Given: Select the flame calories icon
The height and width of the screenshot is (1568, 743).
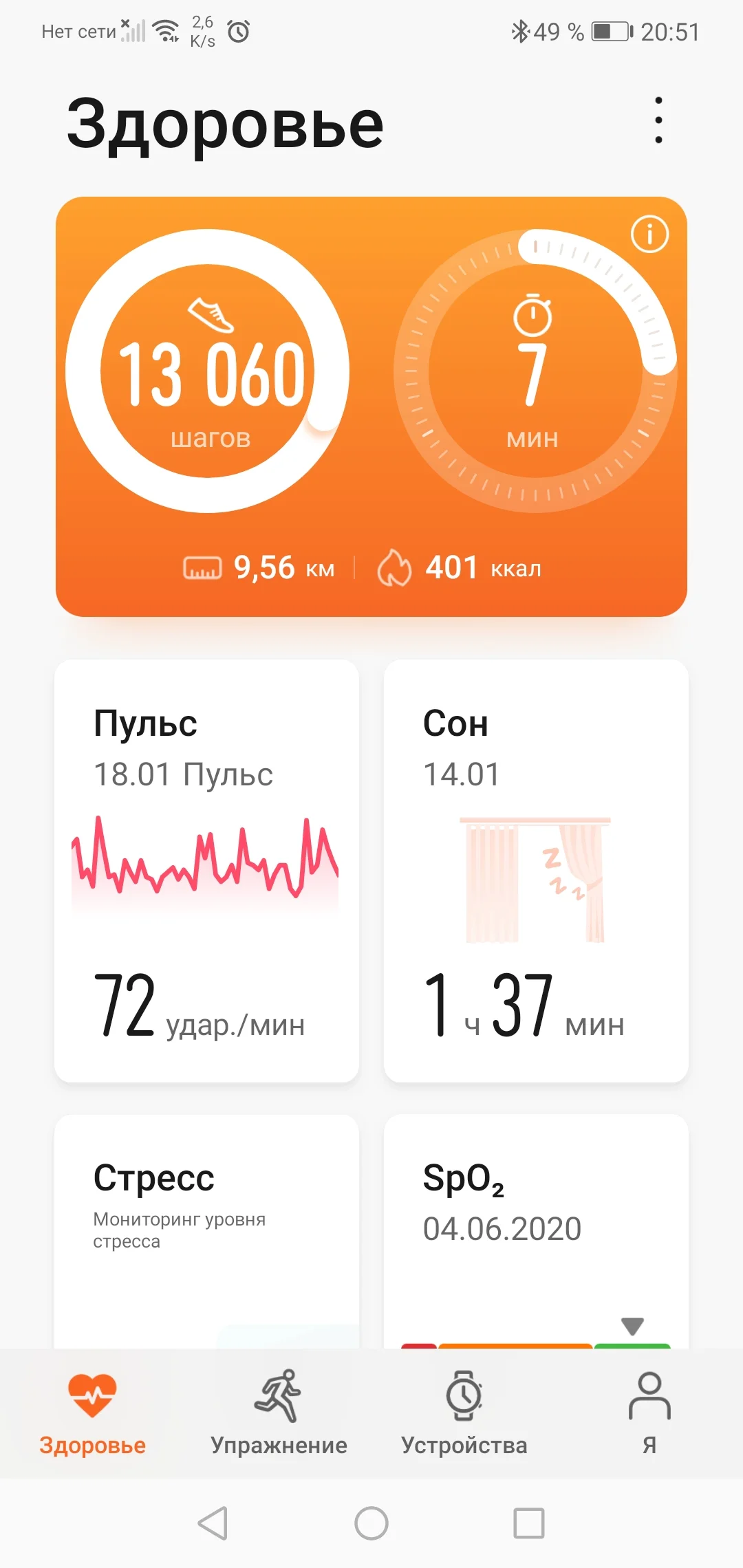Looking at the screenshot, I should (394, 567).
